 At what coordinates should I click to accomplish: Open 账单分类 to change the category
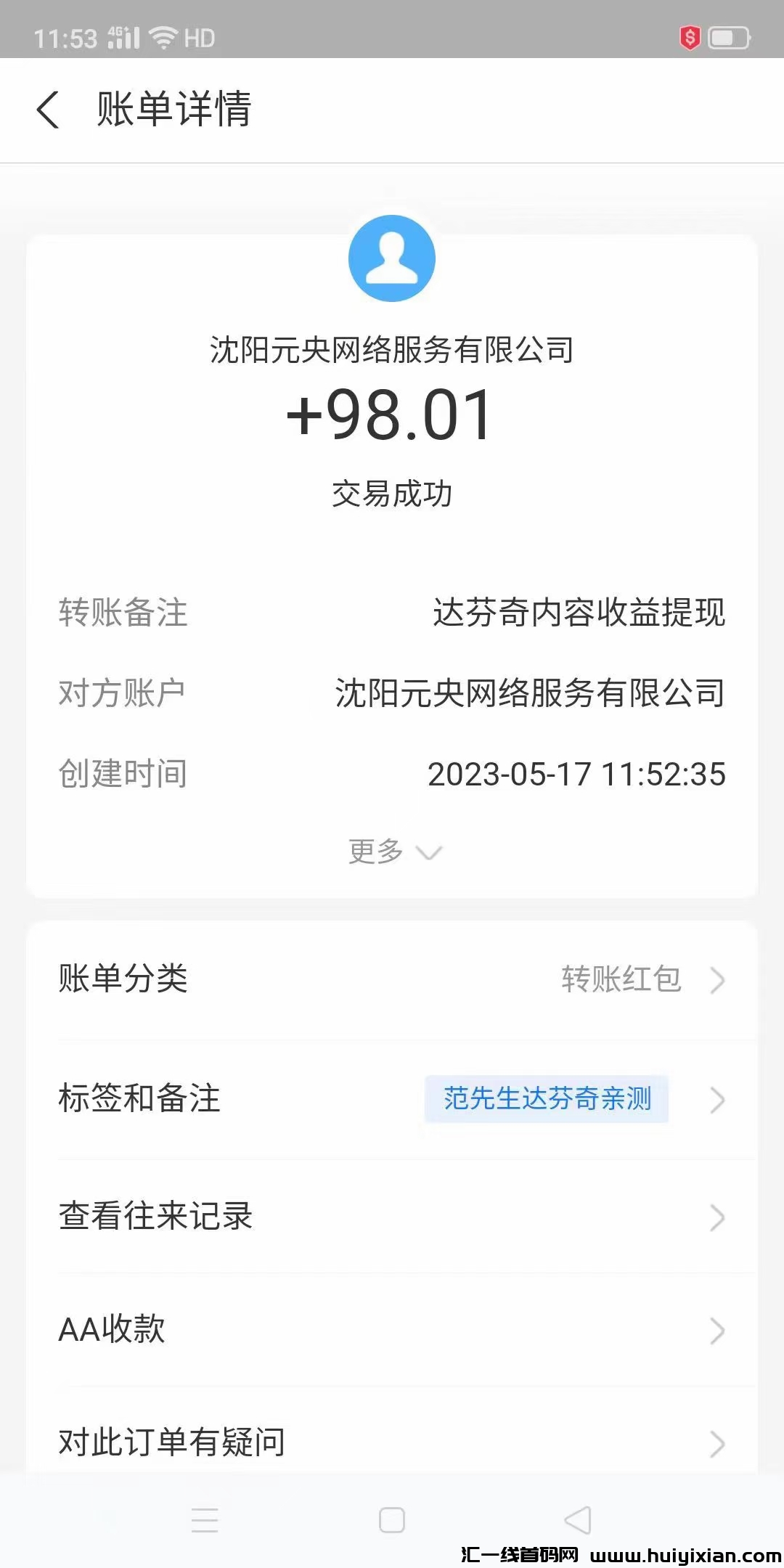(392, 979)
